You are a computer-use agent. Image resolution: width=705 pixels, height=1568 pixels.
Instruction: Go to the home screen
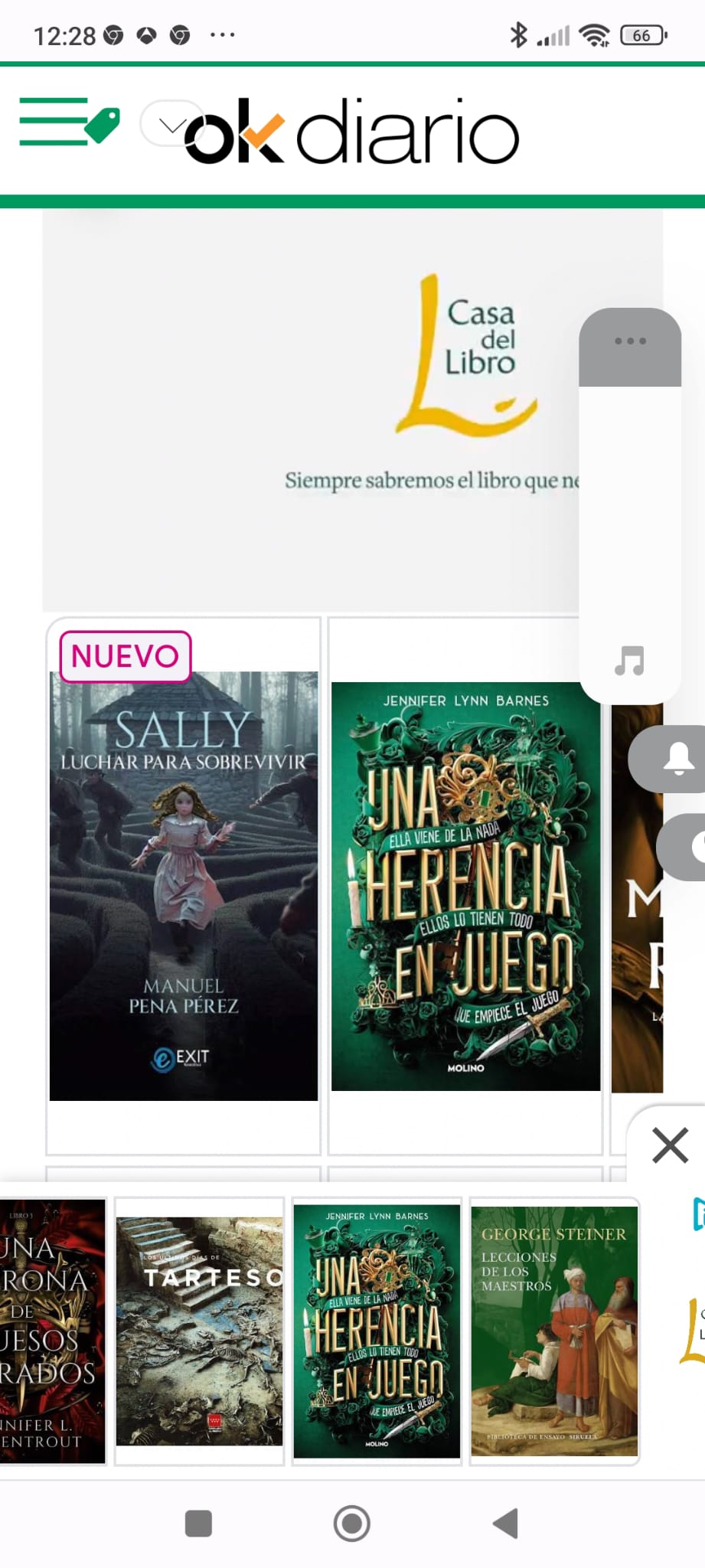pos(352,1523)
